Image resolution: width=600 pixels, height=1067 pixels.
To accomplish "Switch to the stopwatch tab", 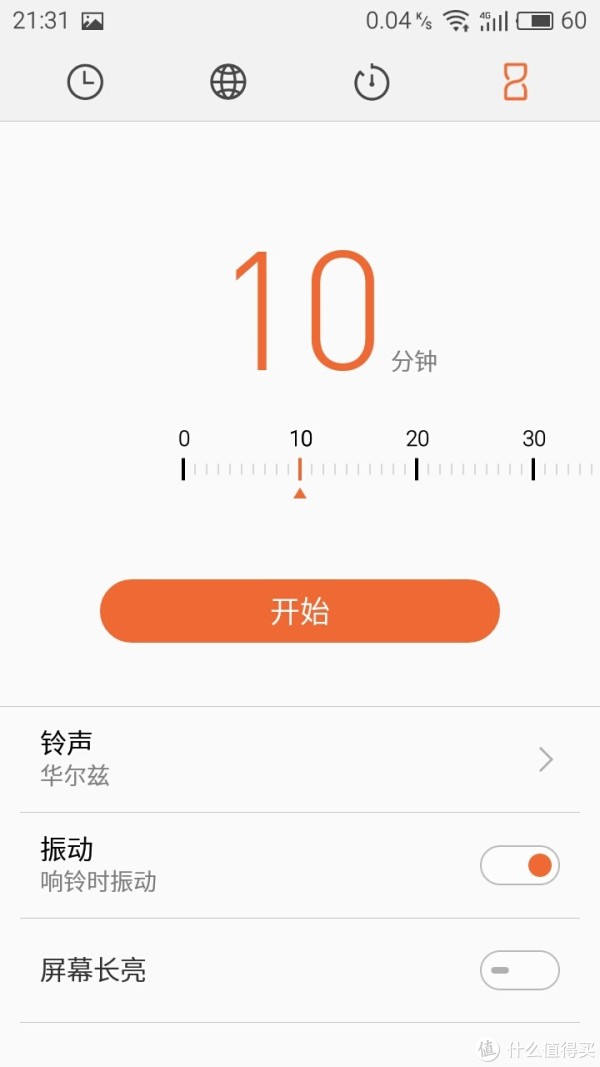I will coord(371,83).
